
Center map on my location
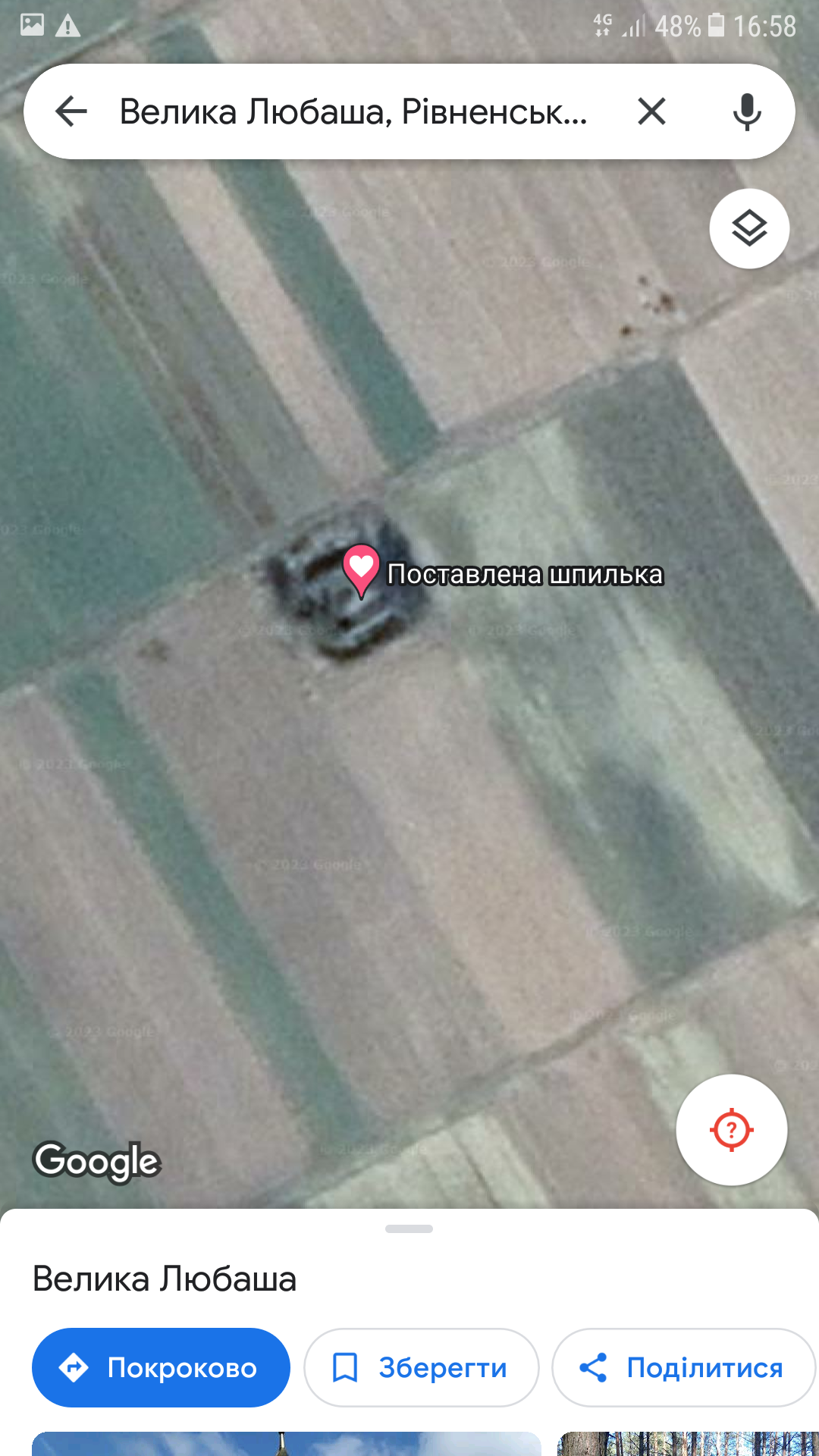pos(732,1130)
